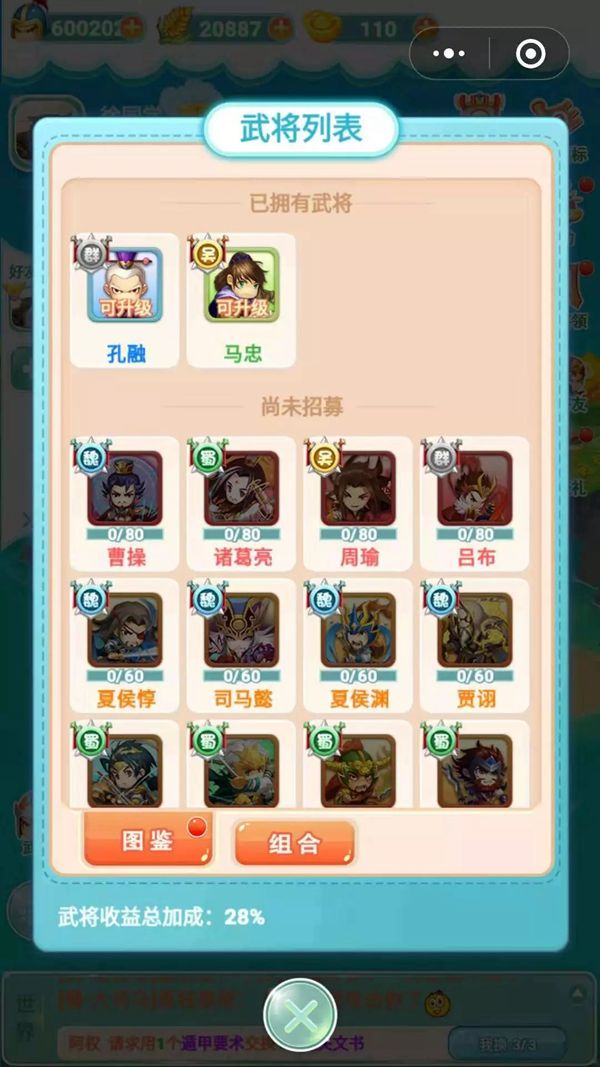This screenshot has height=1067, width=600.
Task: Exit the mini program via circle icon
Action: pyautogui.click(x=530, y=53)
